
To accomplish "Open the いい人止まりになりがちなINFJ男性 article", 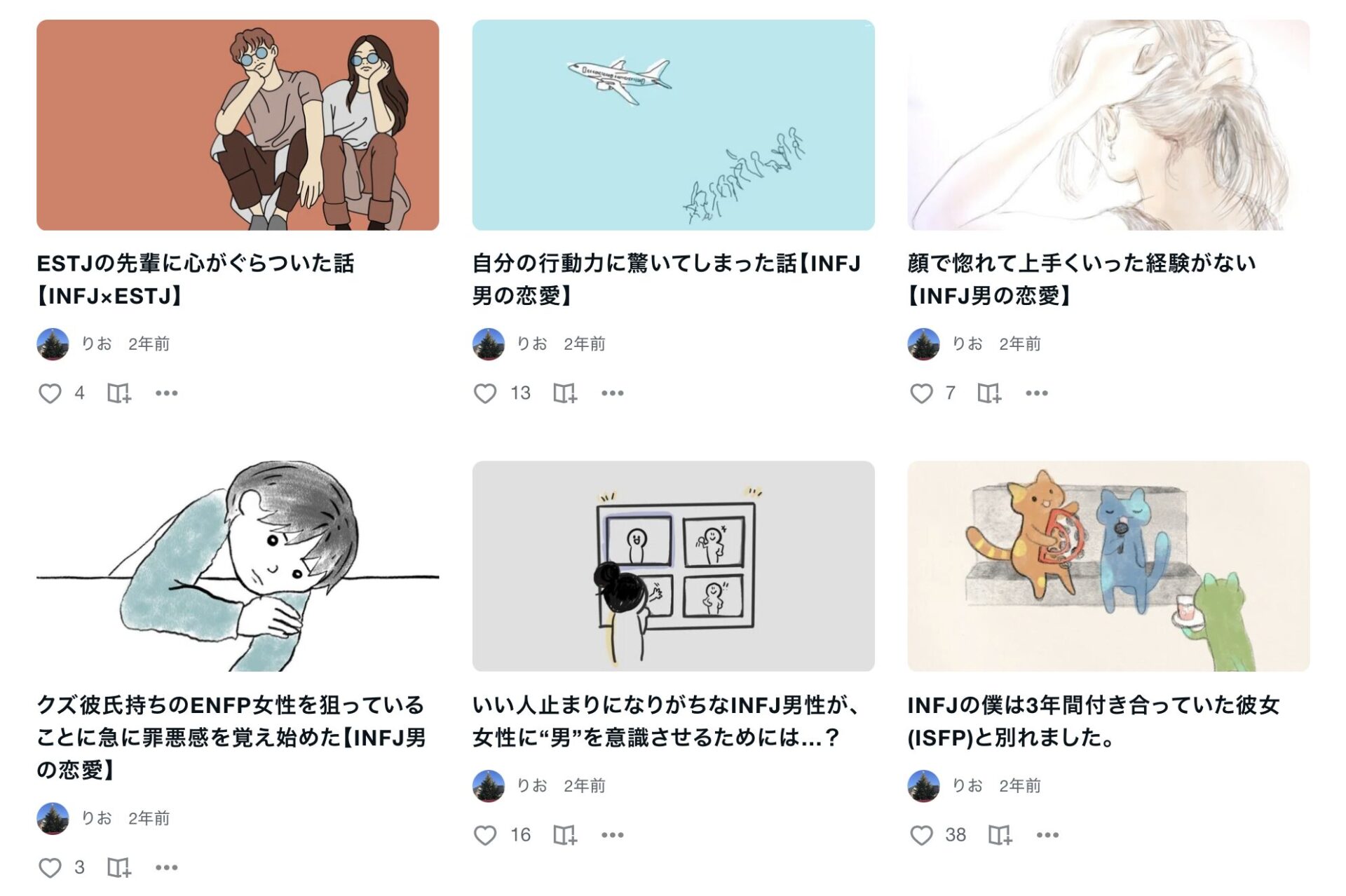I will tap(666, 721).
